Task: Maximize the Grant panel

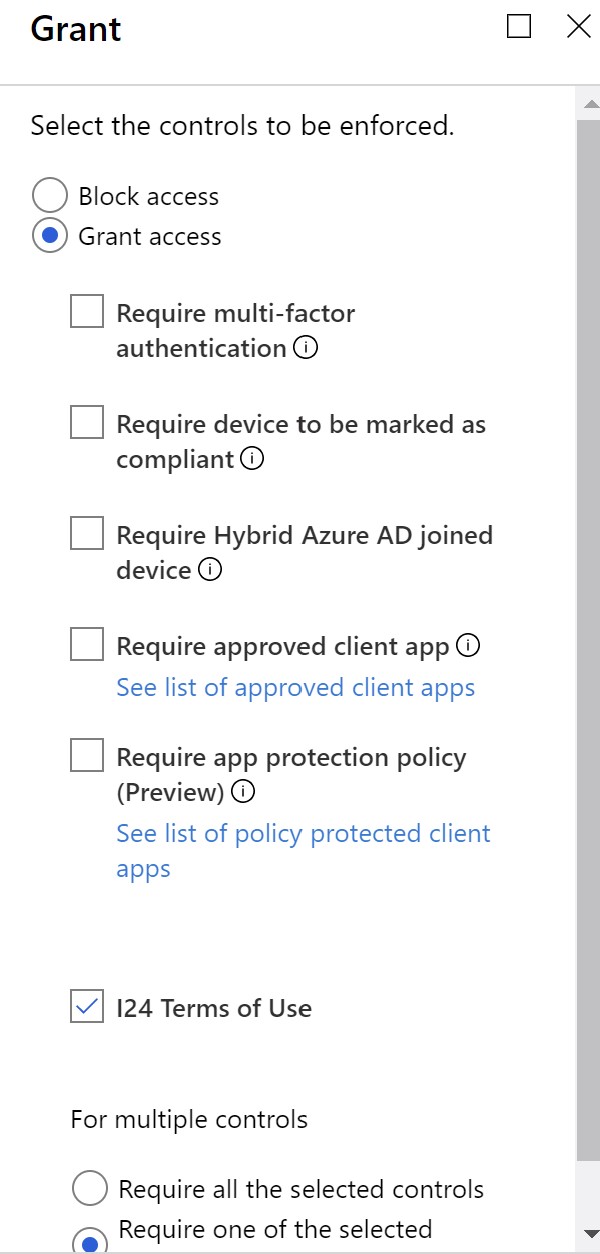Action: (x=519, y=27)
